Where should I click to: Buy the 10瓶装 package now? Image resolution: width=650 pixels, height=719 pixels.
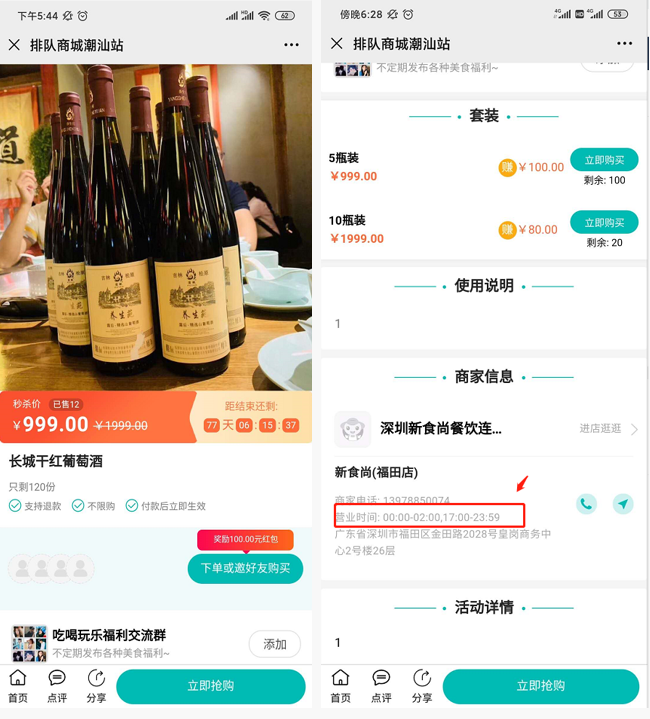pos(604,222)
